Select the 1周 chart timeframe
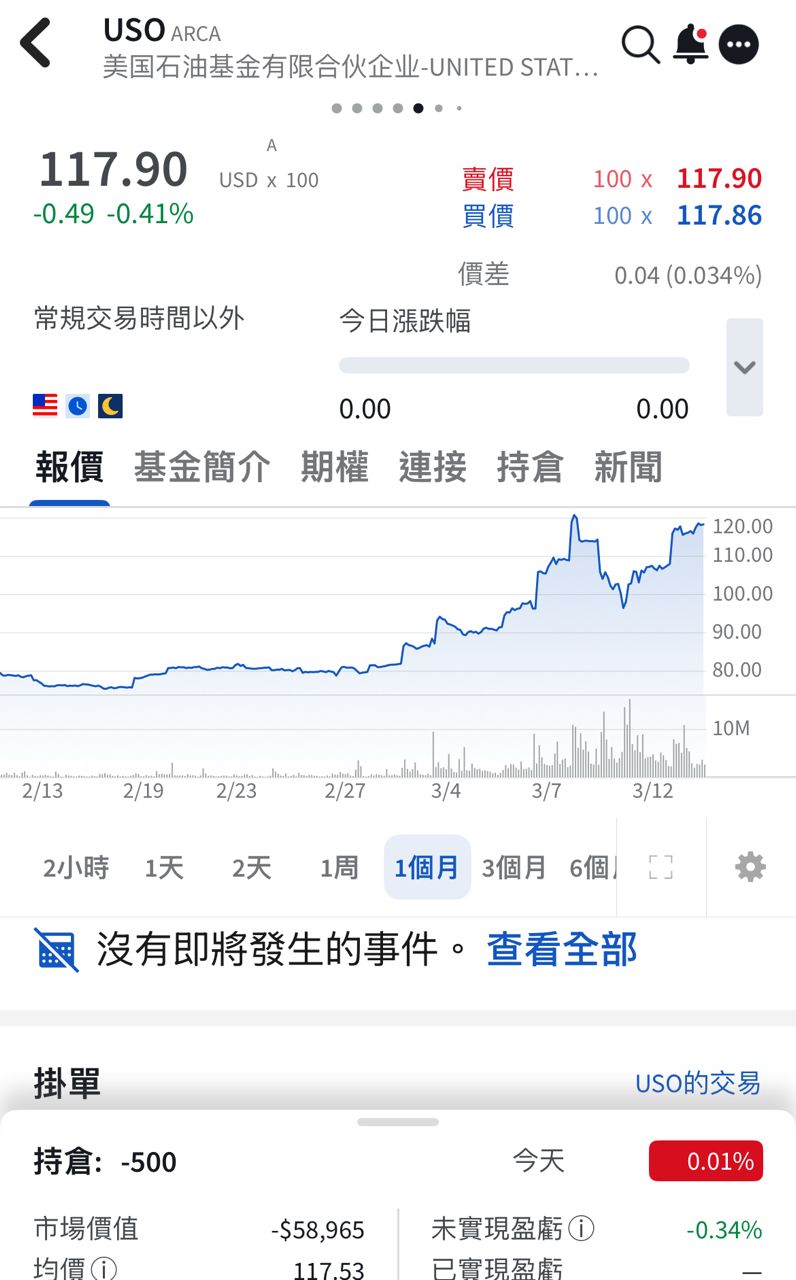This screenshot has height=1280, width=796. (339, 867)
